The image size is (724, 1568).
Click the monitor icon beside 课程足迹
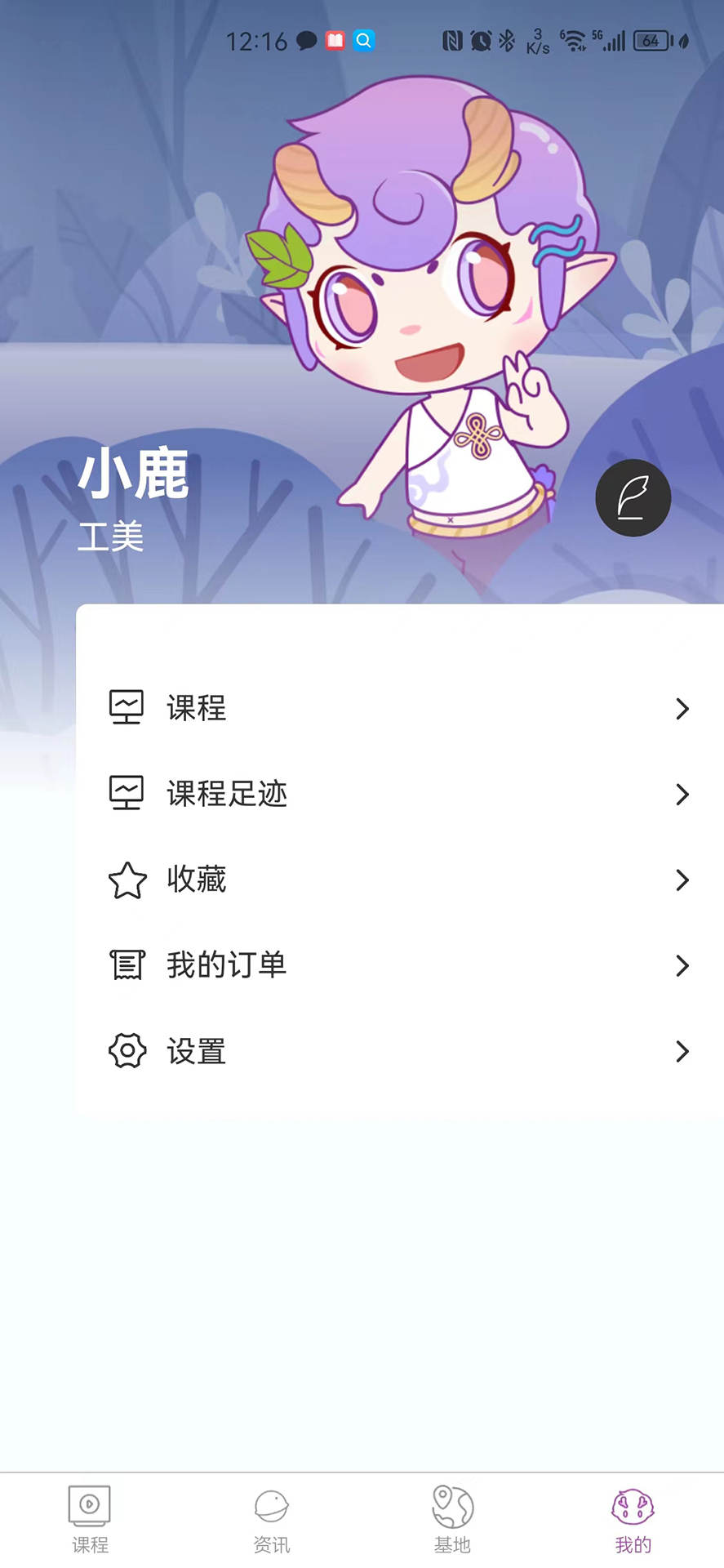(127, 791)
